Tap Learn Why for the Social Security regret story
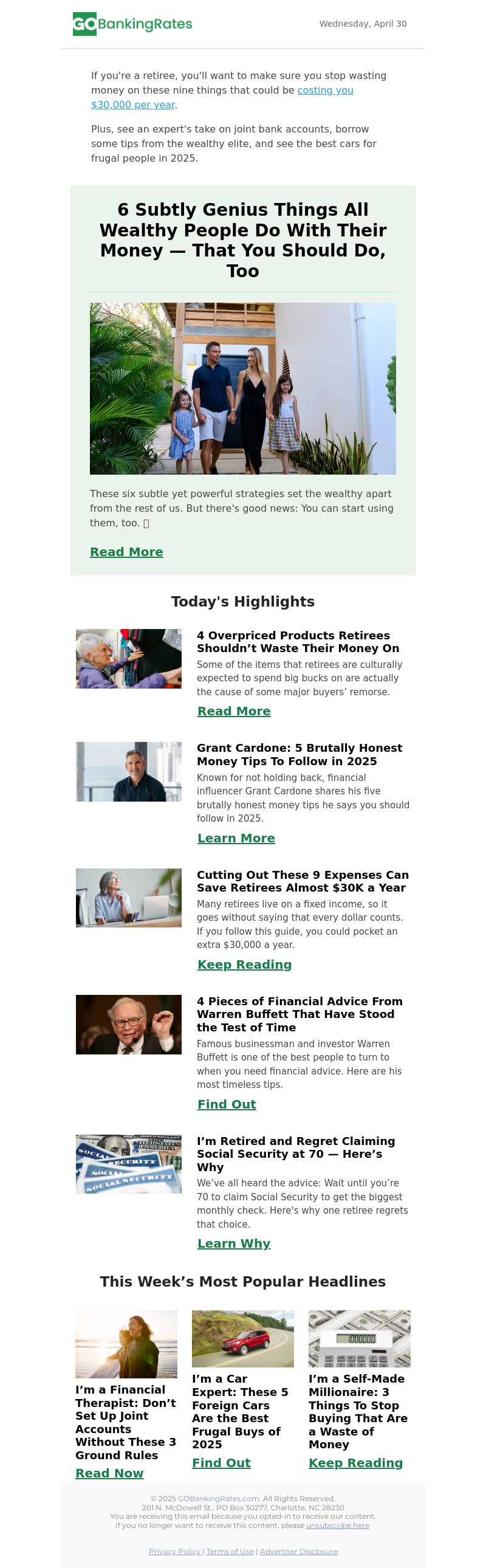Image resolution: width=486 pixels, height=1568 pixels. point(233,1243)
